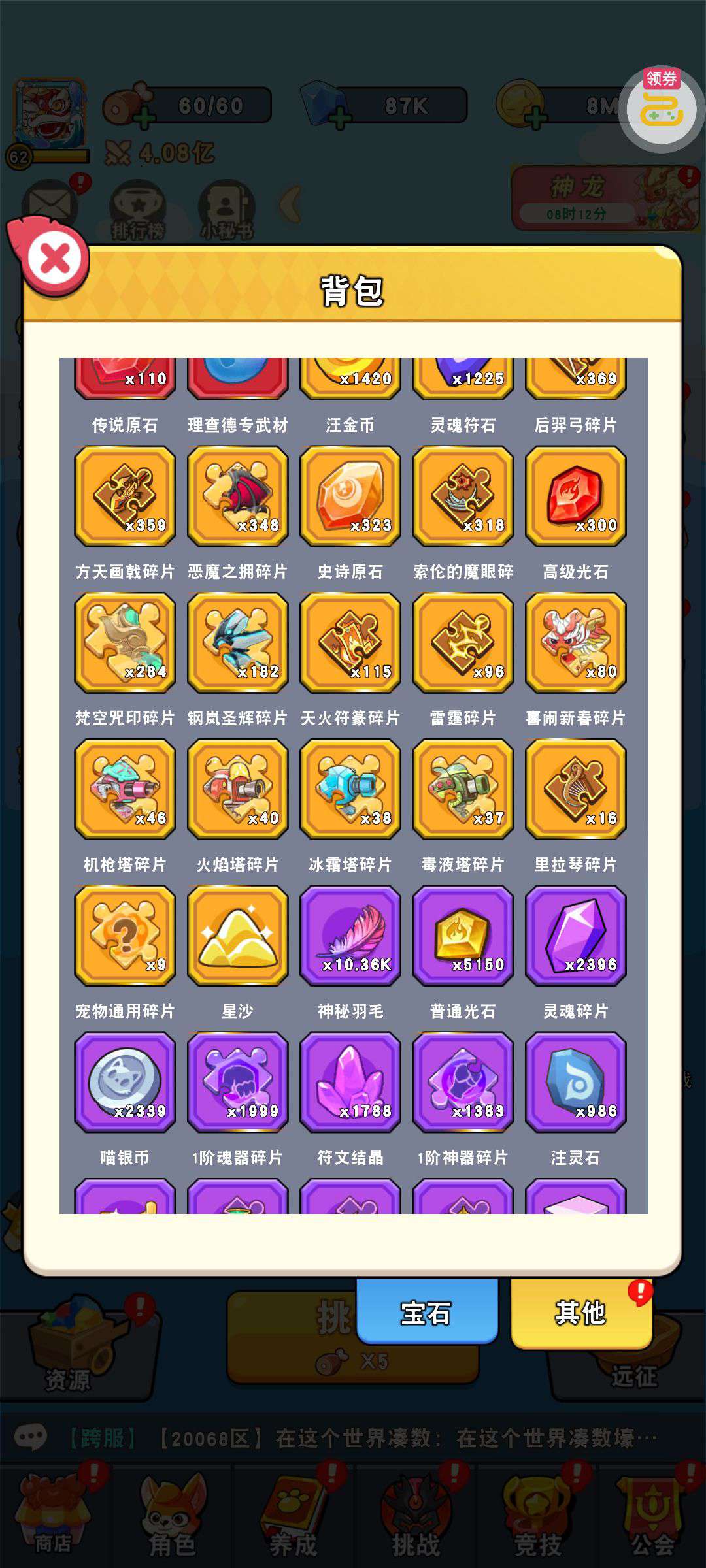Open the 宠物通用碎片 item
This screenshot has width=706, height=1568.
pyautogui.click(x=125, y=935)
